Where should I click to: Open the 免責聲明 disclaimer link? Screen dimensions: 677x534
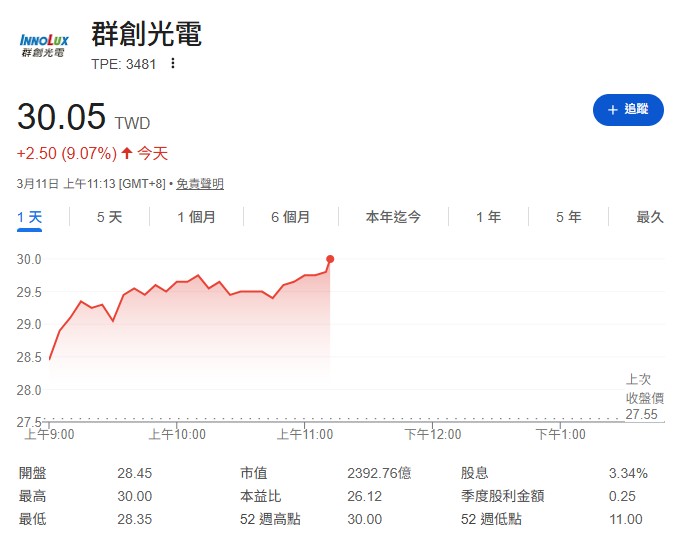click(200, 184)
